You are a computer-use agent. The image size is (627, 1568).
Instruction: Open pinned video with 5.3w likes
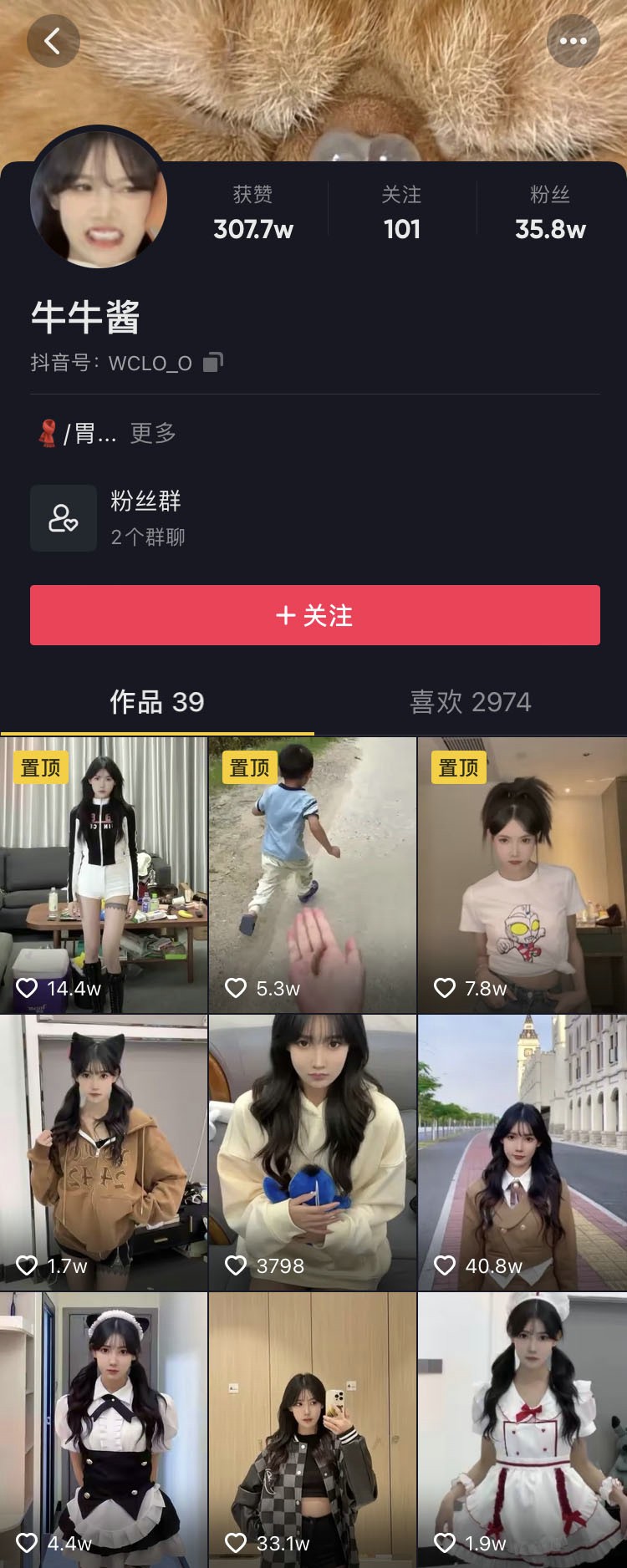pos(313,874)
